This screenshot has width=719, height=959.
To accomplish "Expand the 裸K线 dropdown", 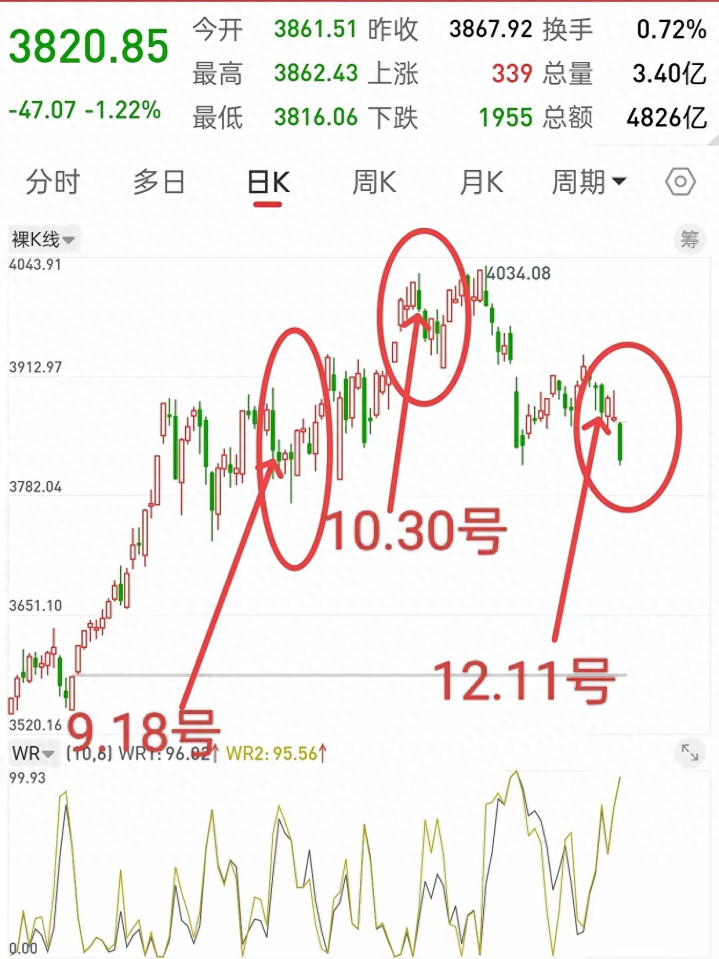I will point(44,239).
